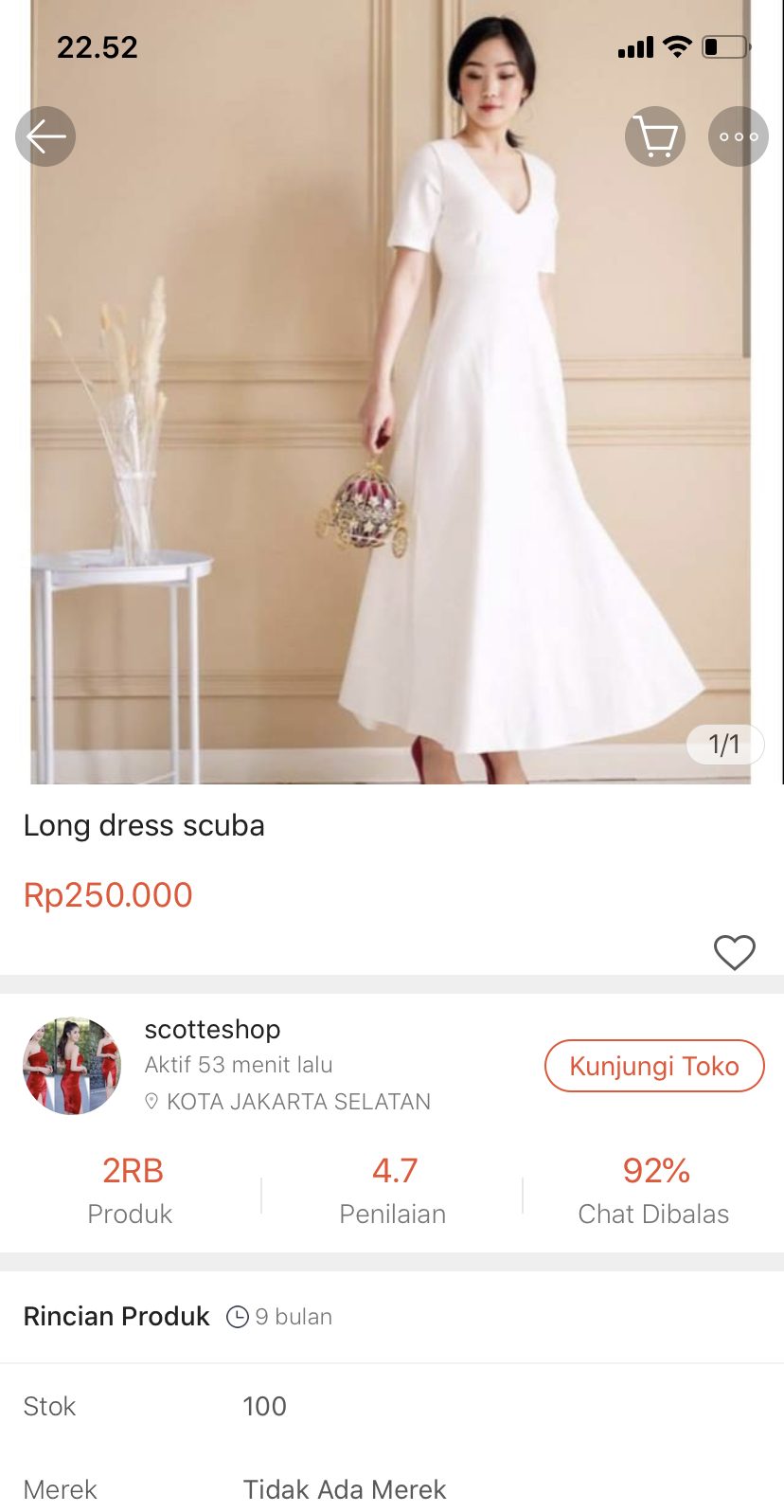Go back using the arrow icon
Viewport: 784px width, 1512px height.
click(45, 136)
